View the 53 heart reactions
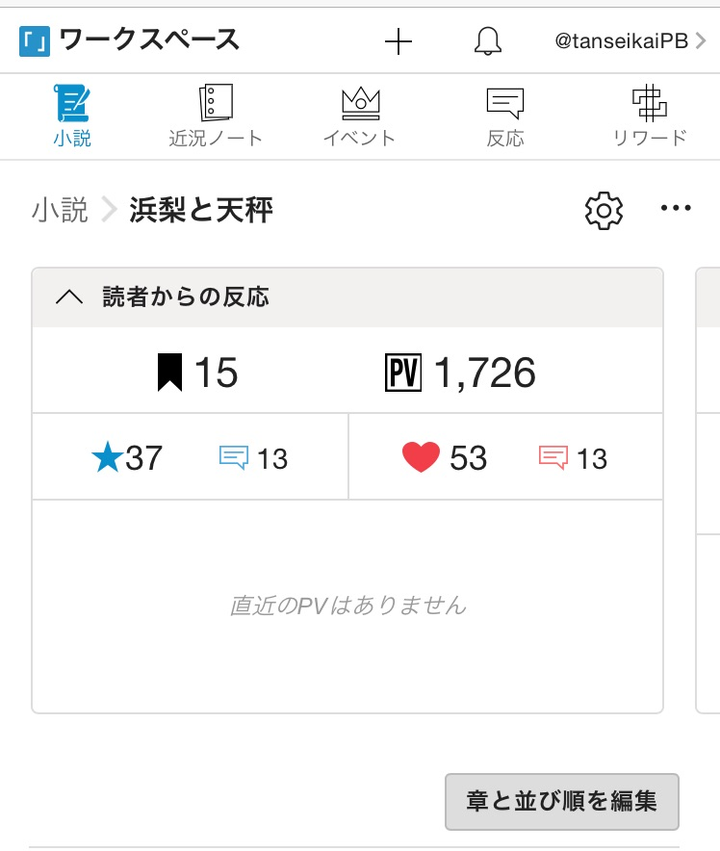 coord(445,458)
